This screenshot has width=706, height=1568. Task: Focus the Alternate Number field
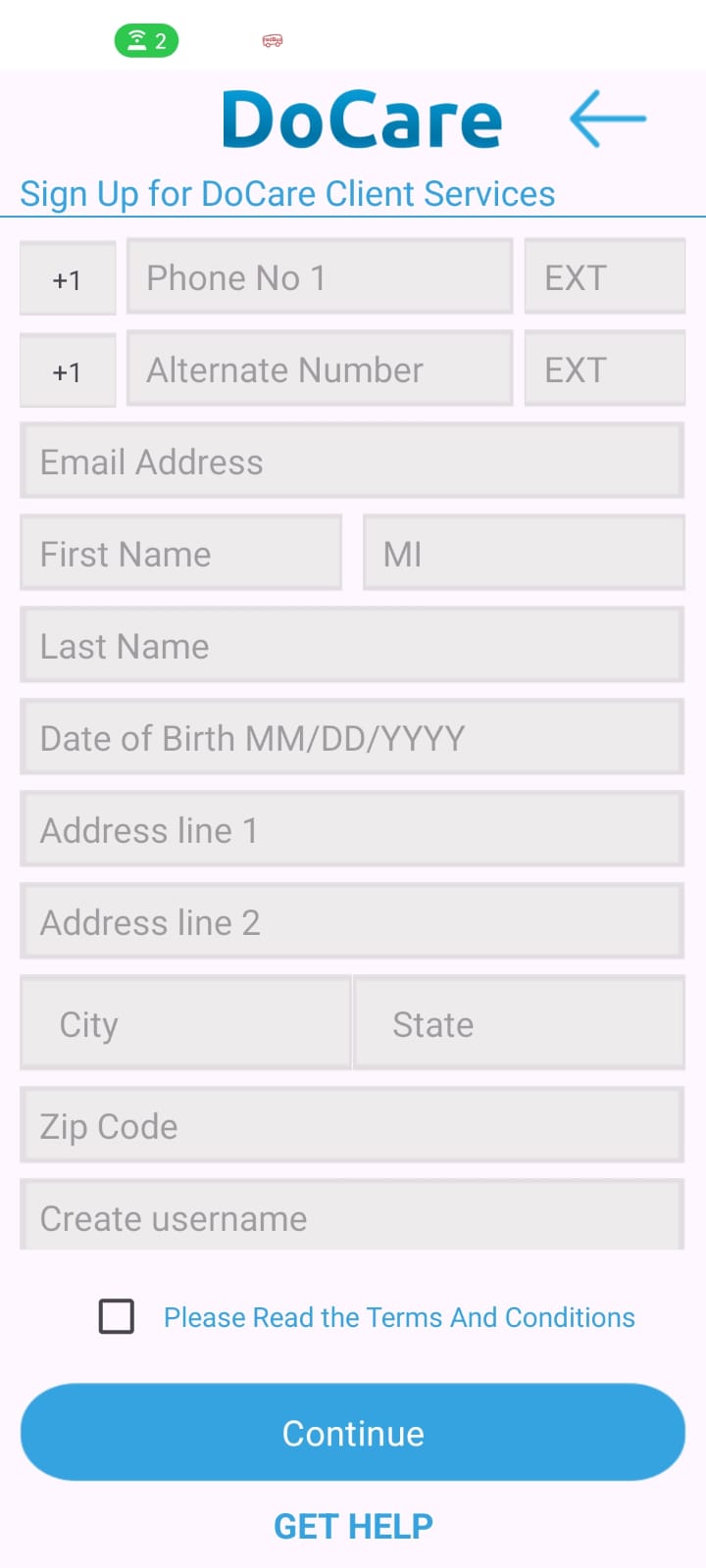tap(320, 369)
